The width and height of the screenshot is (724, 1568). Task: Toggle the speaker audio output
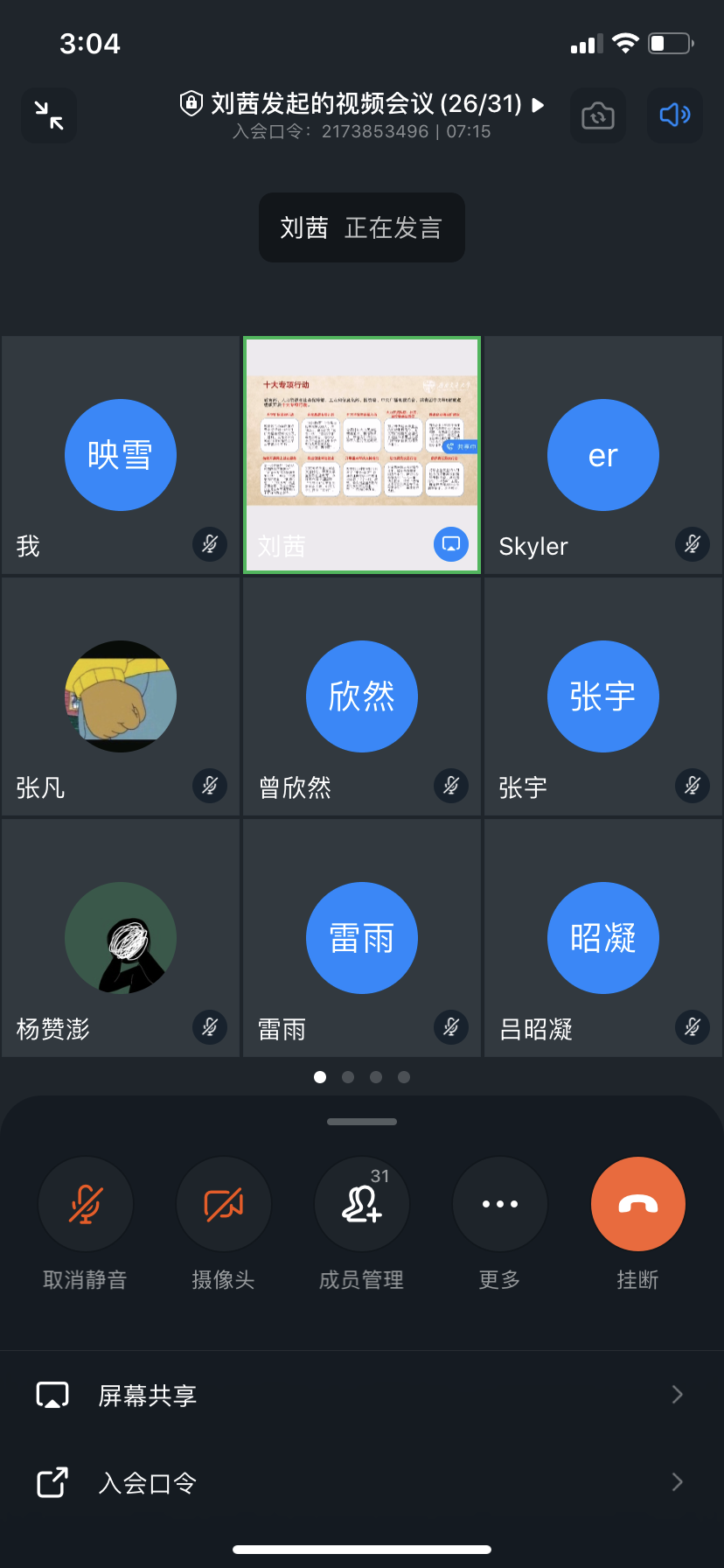click(674, 115)
